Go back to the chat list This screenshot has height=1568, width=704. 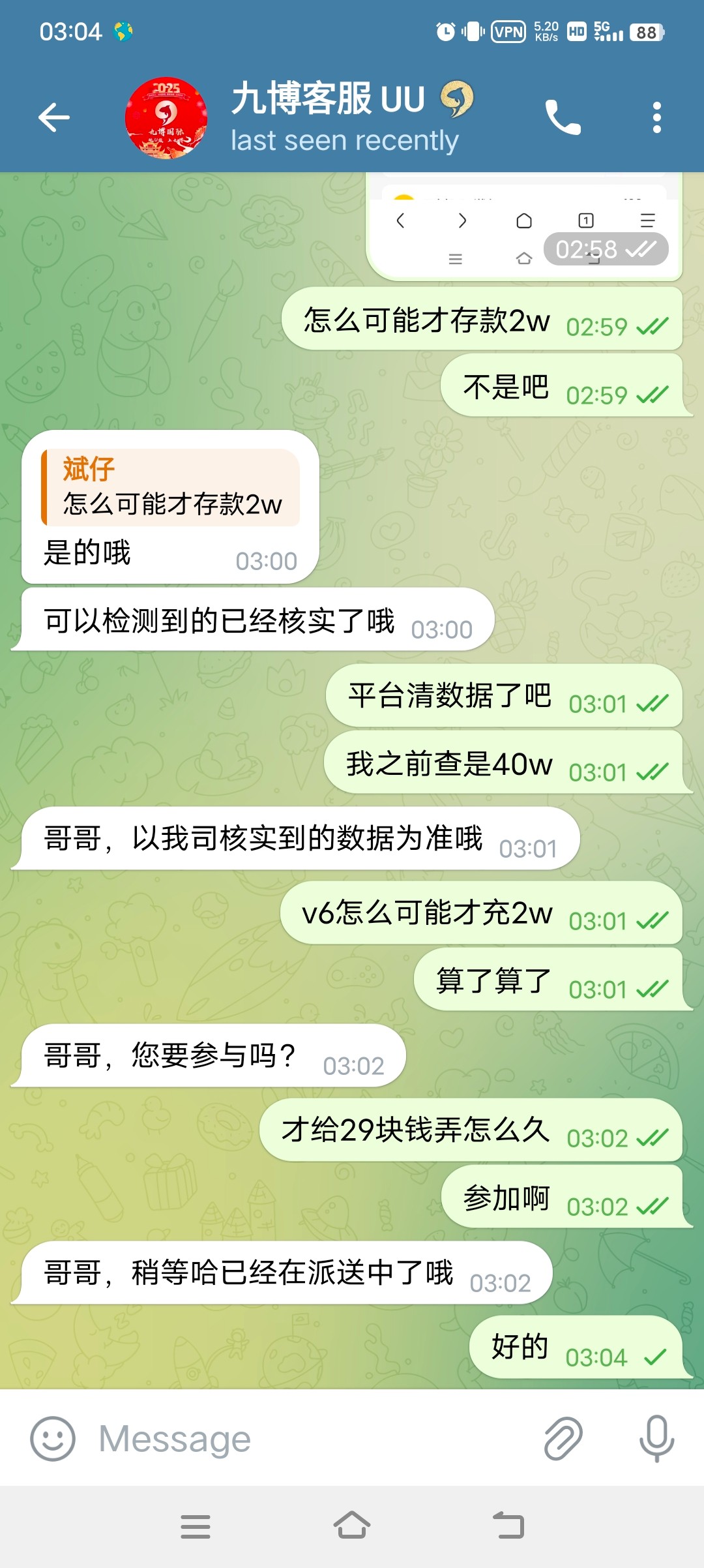tap(54, 117)
